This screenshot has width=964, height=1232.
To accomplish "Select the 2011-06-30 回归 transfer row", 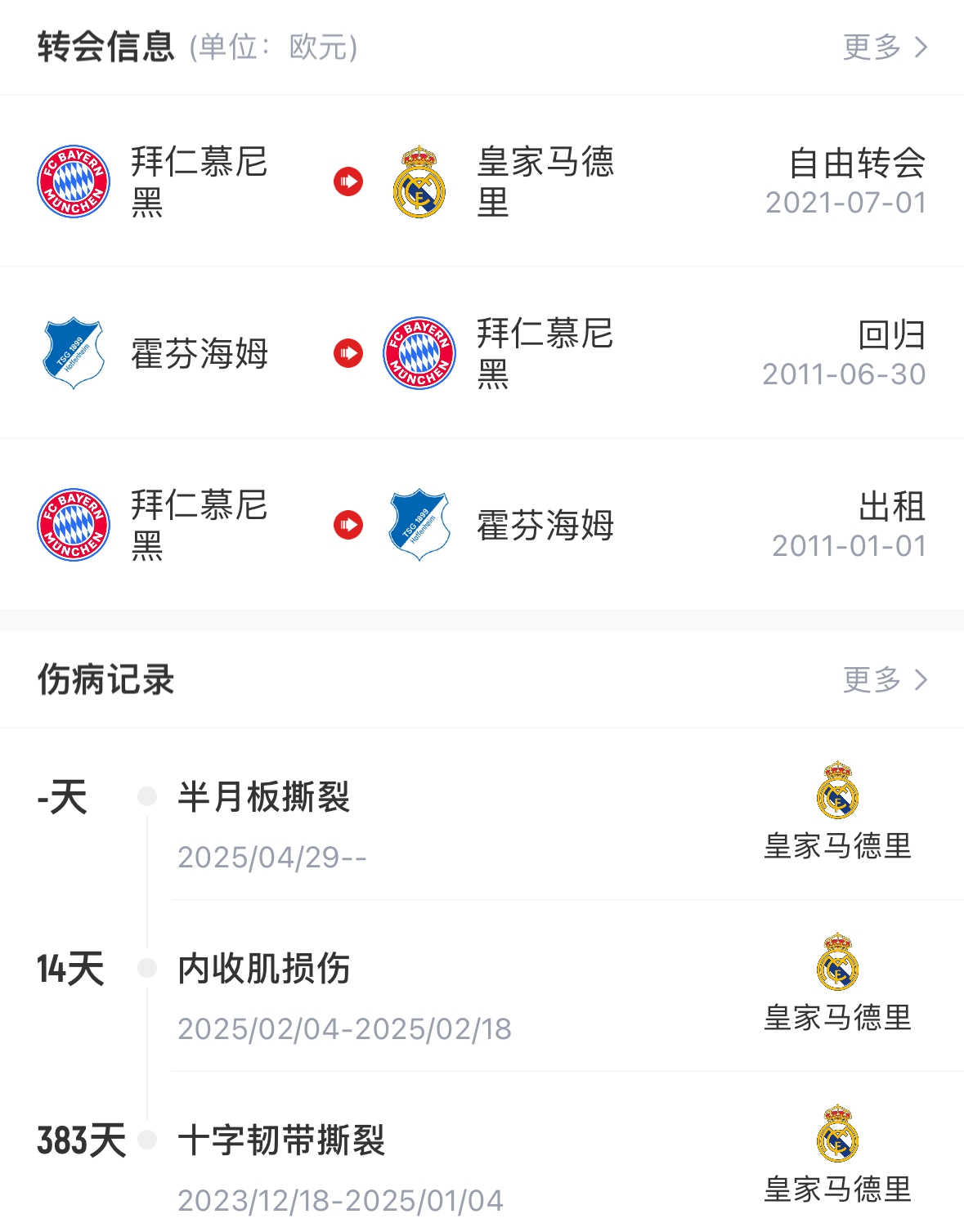I will [482, 353].
